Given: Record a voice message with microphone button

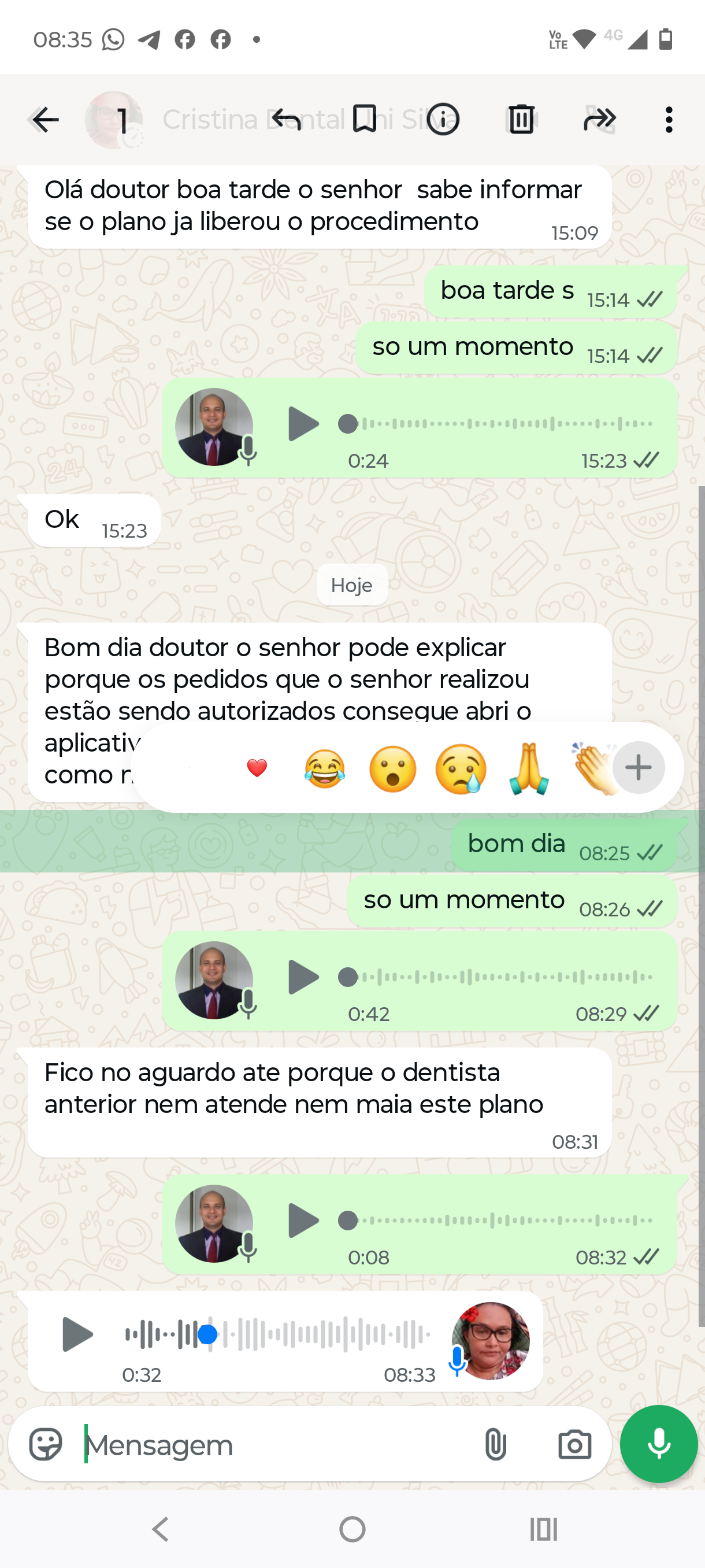Looking at the screenshot, I should coord(658,1444).
